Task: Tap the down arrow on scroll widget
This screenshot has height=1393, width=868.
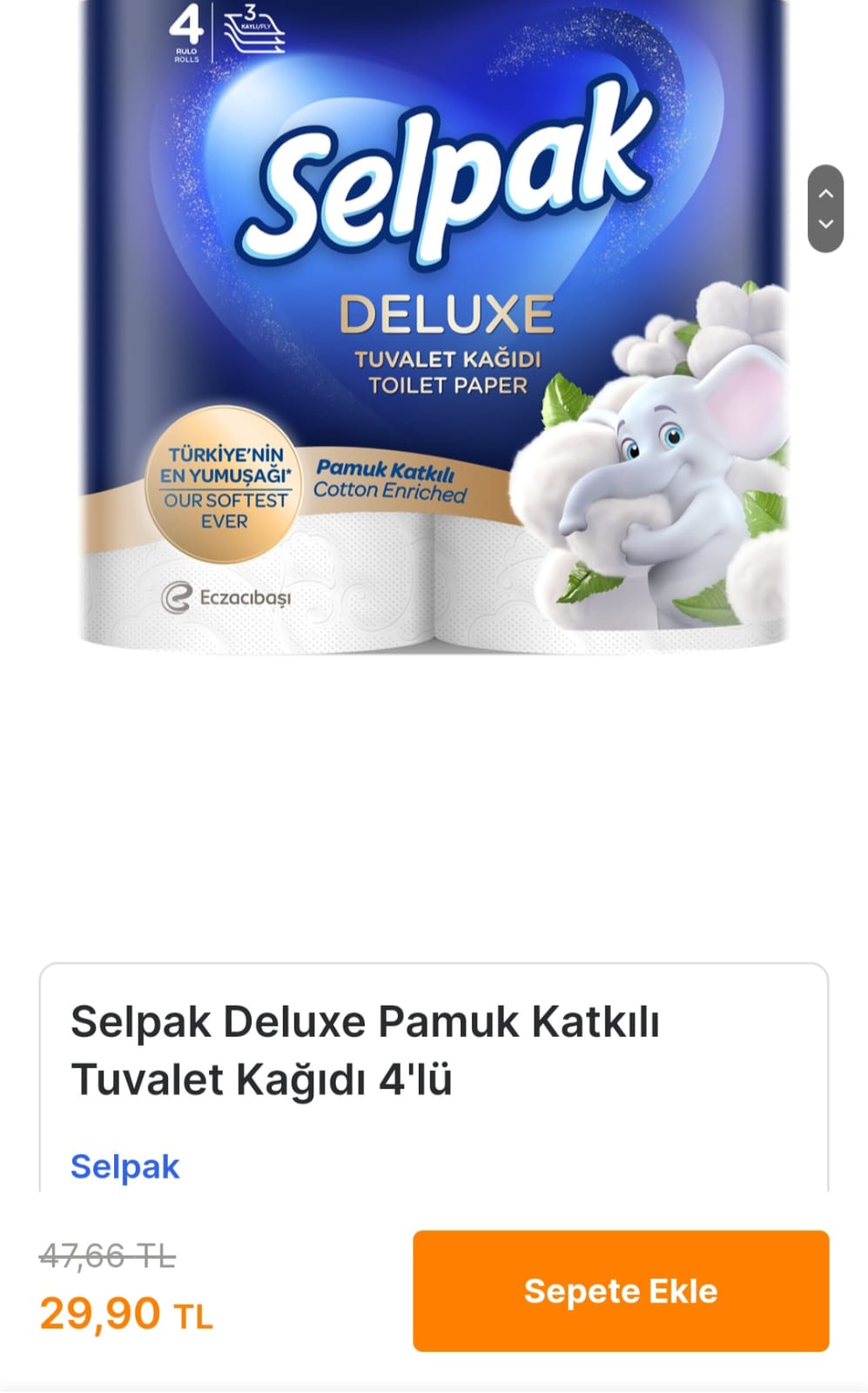Action: [825, 225]
